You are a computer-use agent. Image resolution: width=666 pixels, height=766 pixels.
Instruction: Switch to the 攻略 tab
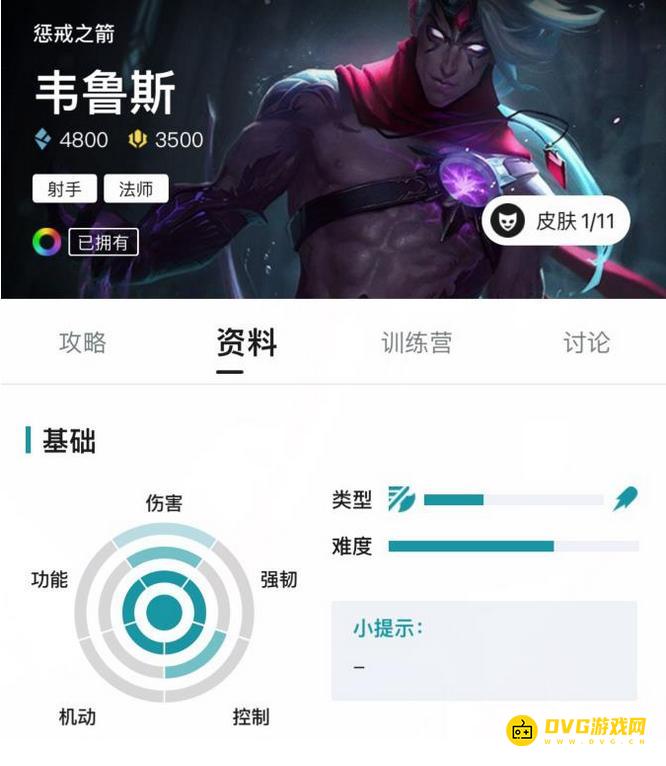point(83,343)
